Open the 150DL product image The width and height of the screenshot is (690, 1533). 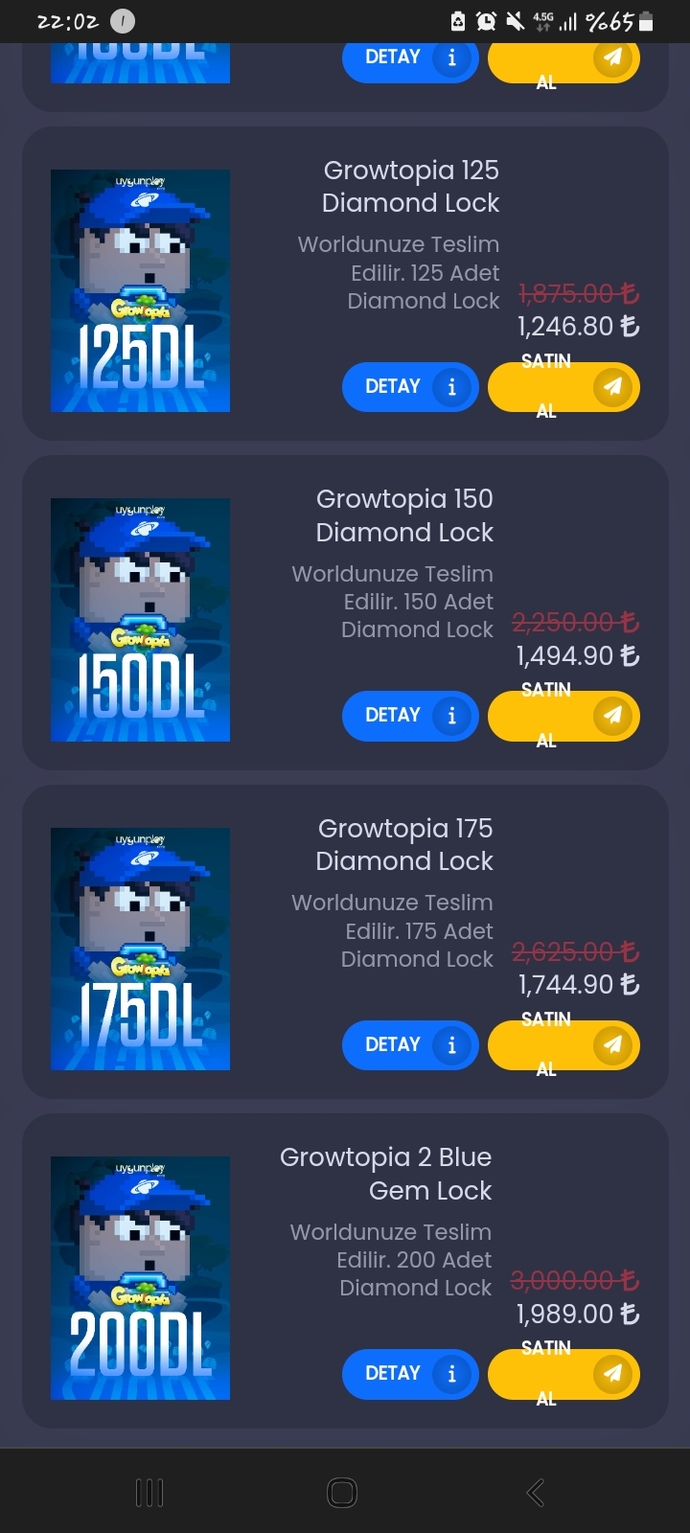pos(140,620)
